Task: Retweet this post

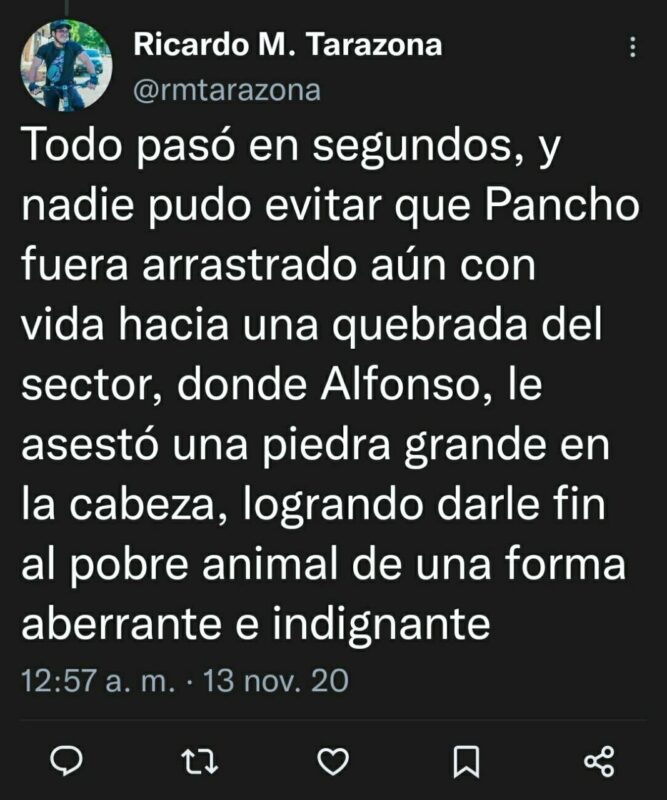Action: pyautogui.click(x=201, y=761)
